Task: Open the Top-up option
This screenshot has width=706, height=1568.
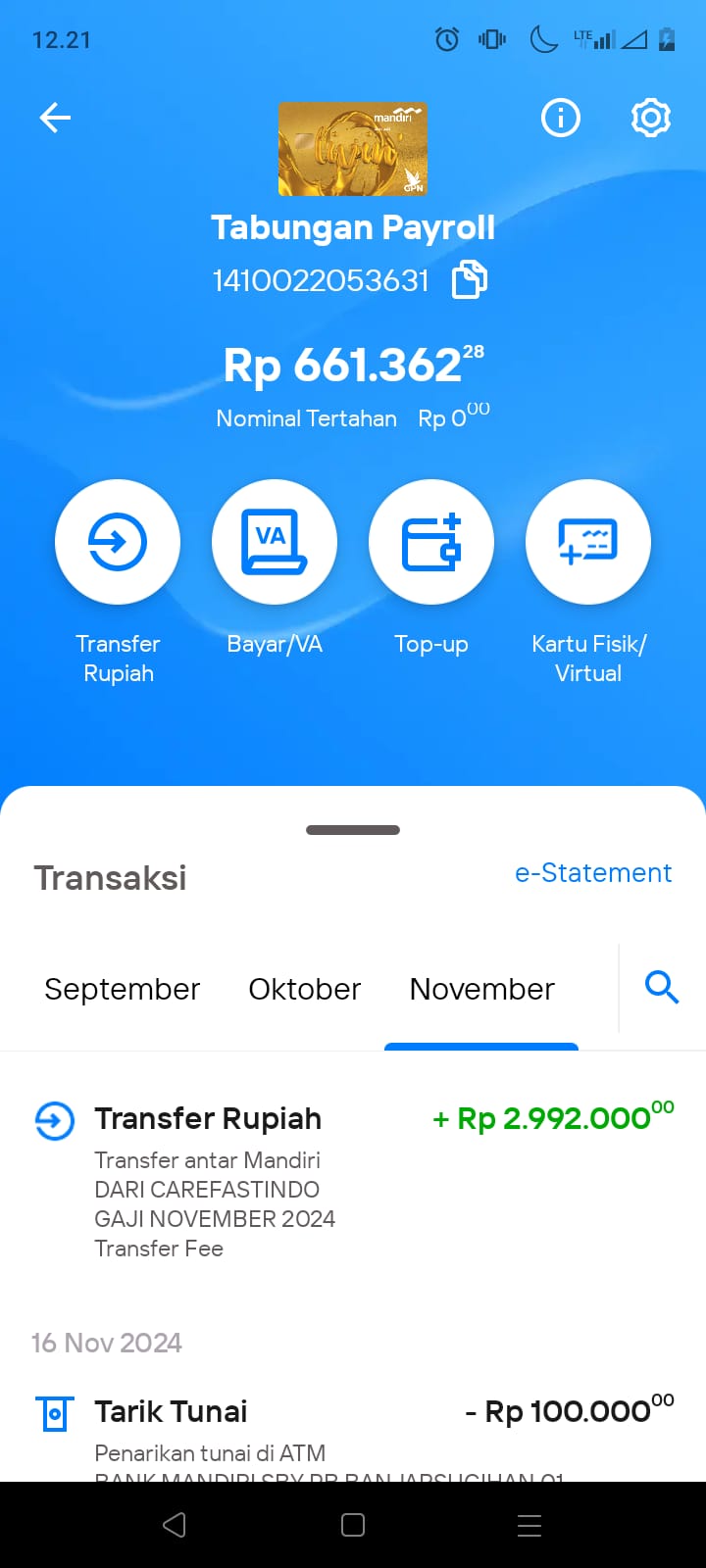Action: [x=431, y=542]
